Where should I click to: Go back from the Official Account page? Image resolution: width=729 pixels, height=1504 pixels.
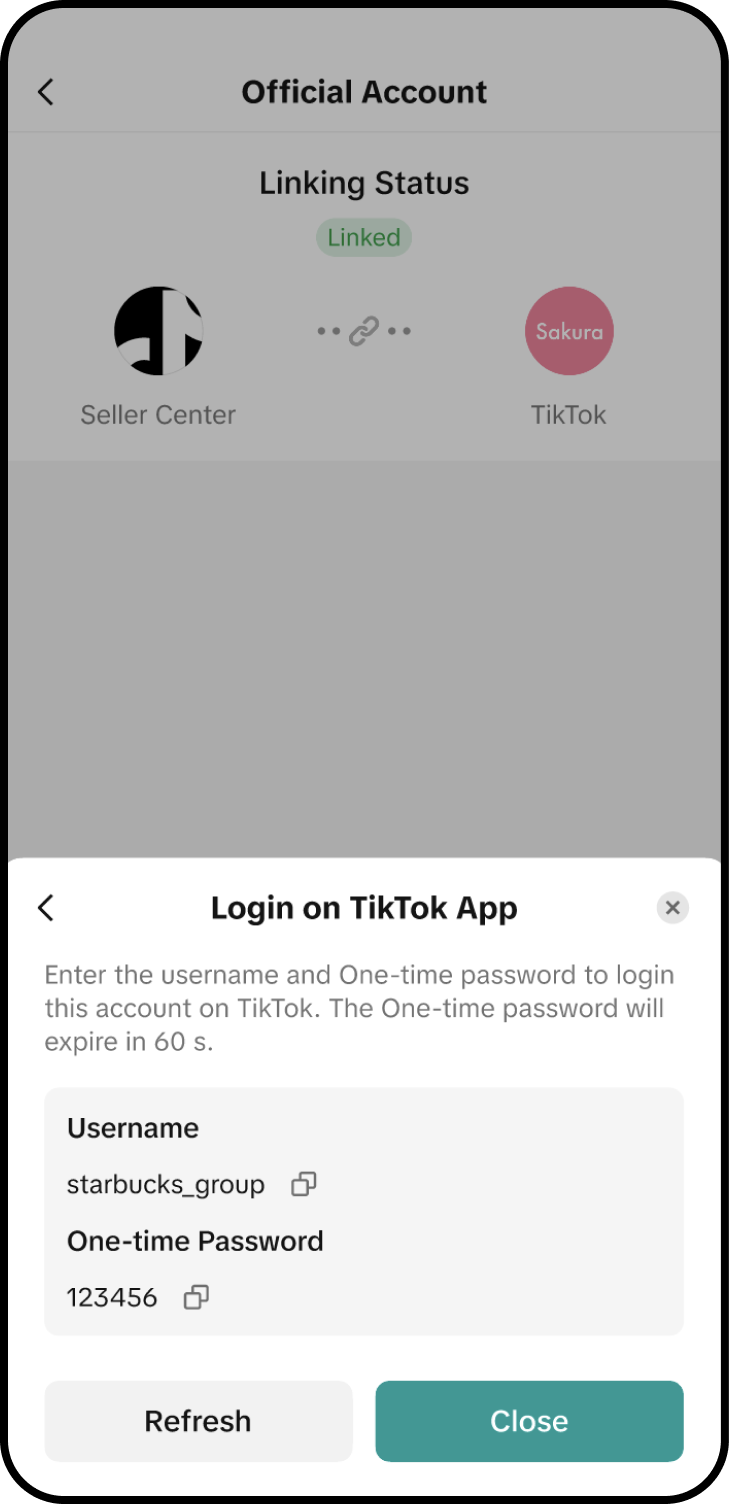(45, 92)
